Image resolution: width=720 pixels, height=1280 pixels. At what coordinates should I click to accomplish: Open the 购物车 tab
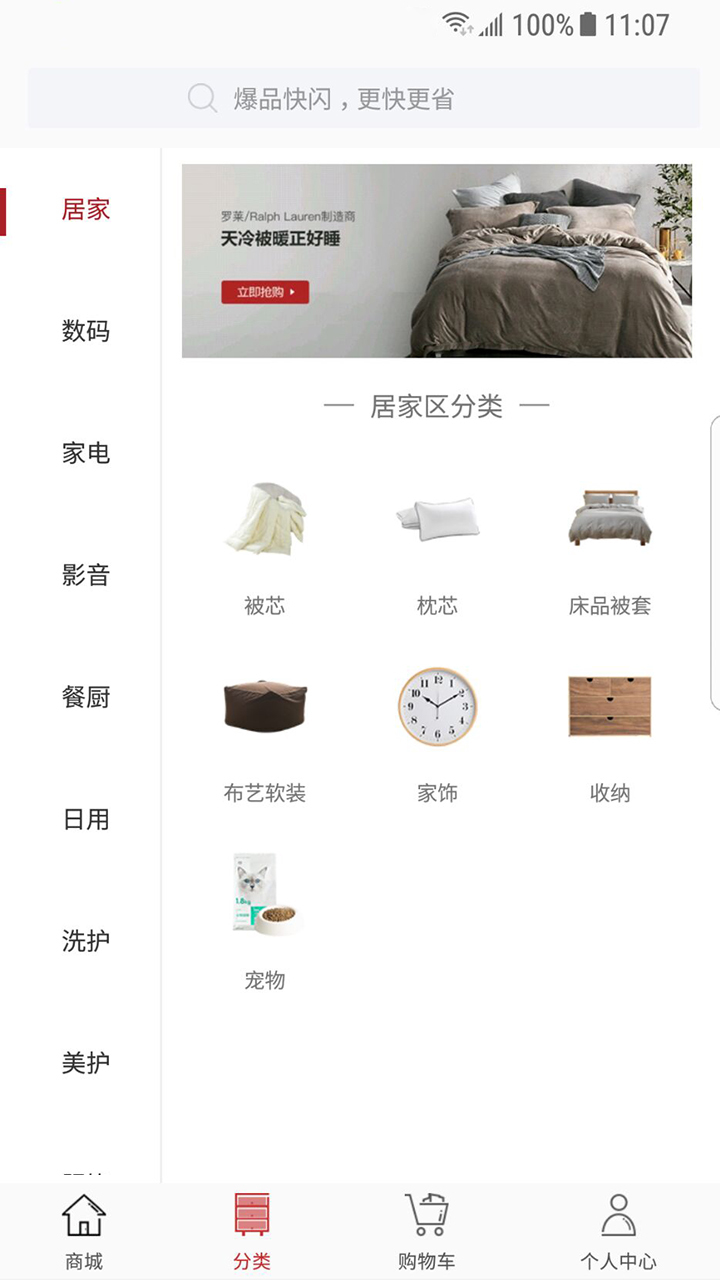tap(426, 1231)
